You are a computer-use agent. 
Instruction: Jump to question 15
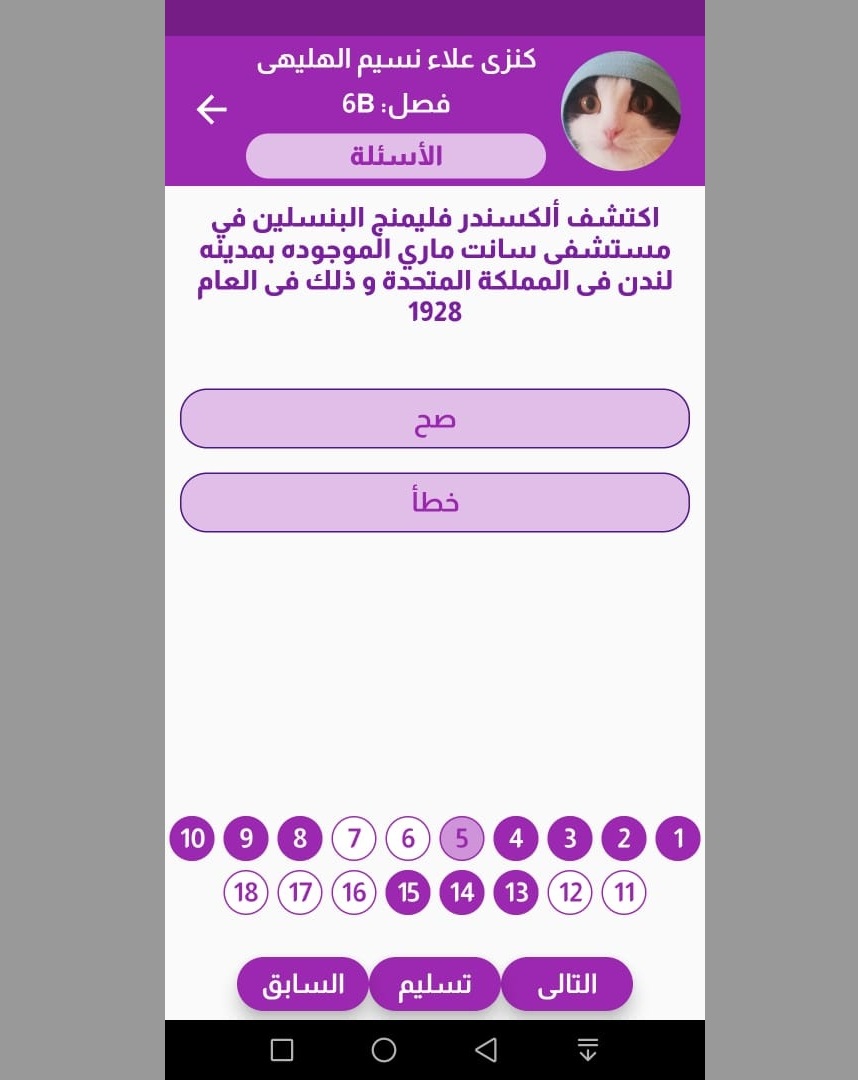tap(408, 892)
